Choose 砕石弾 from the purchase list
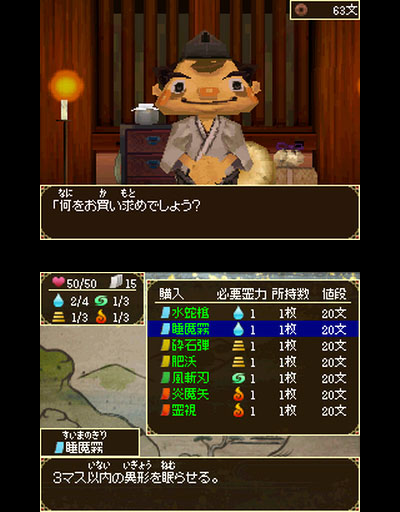Viewport: 400px width, 512px height. [x=253, y=345]
